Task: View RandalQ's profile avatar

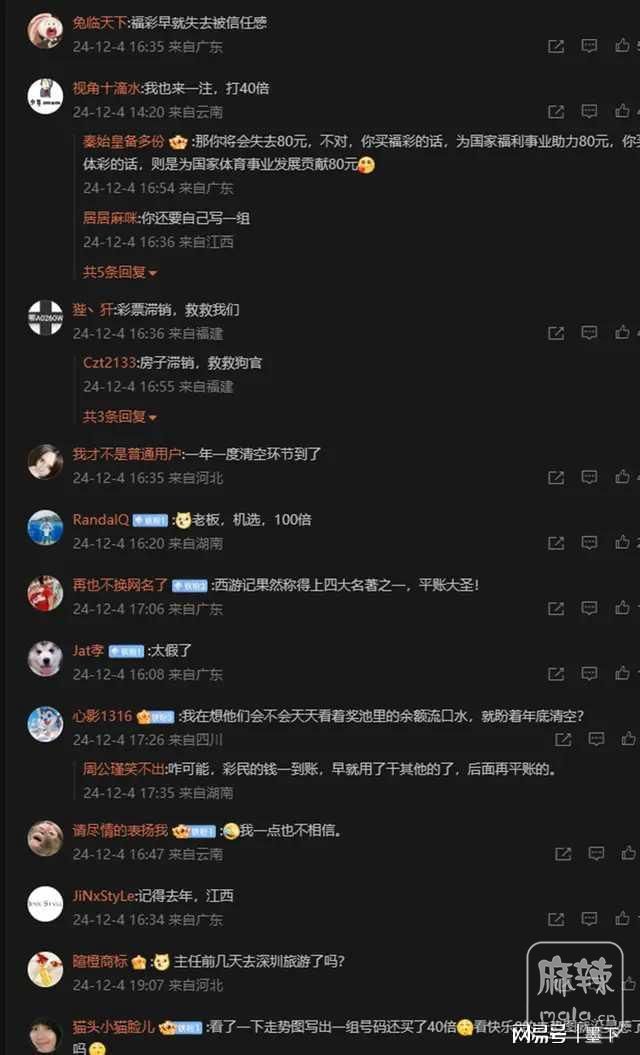Action: (45, 527)
